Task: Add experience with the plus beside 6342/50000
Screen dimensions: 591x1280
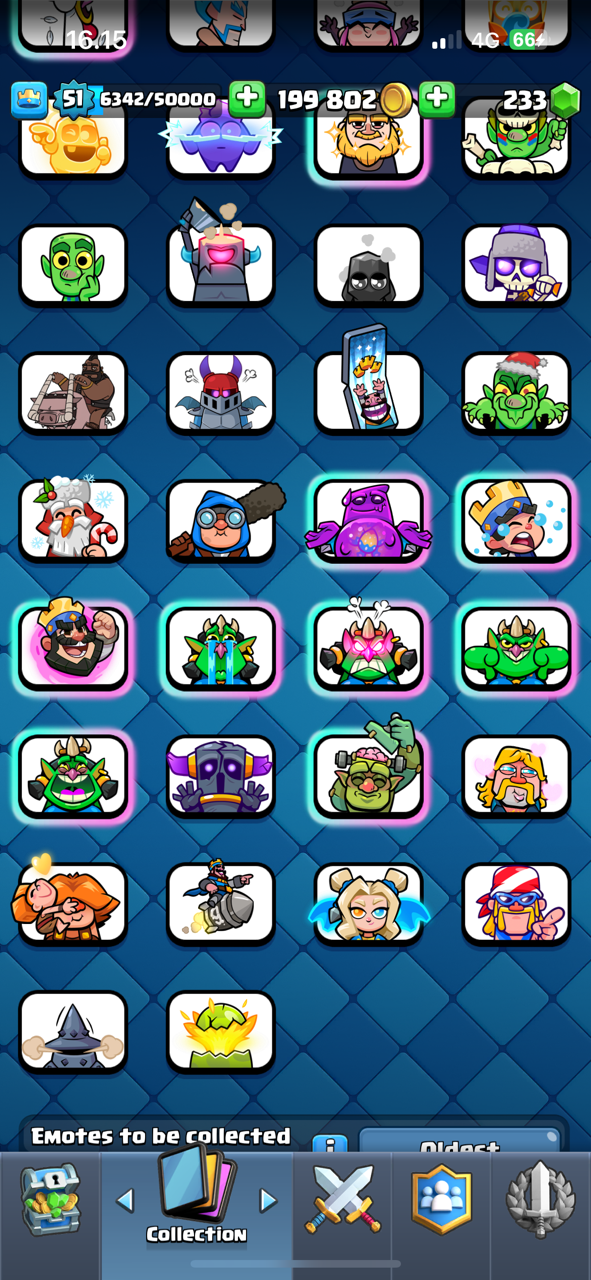Action: [x=247, y=99]
